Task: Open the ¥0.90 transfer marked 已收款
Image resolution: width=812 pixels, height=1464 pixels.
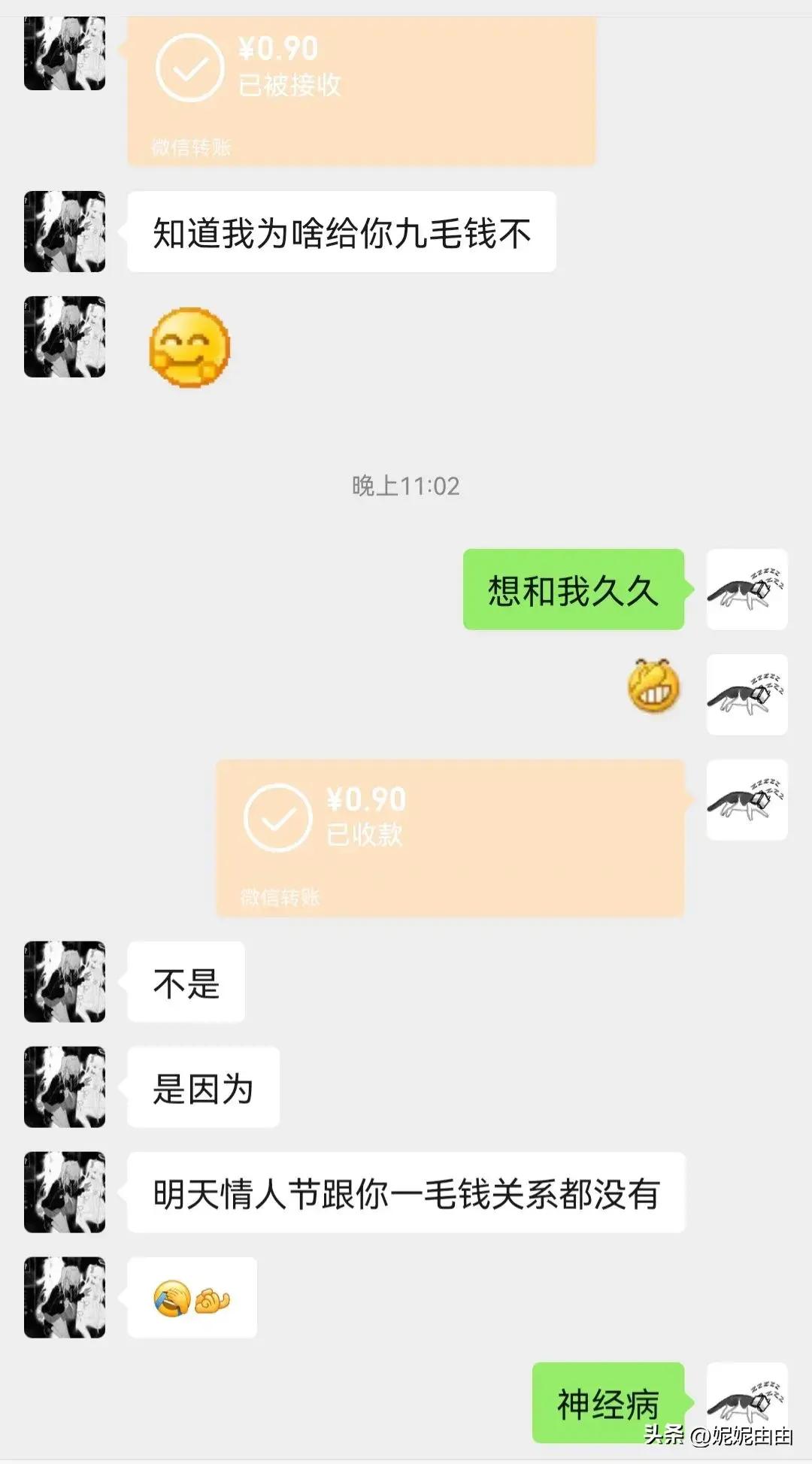Action: 450,837
